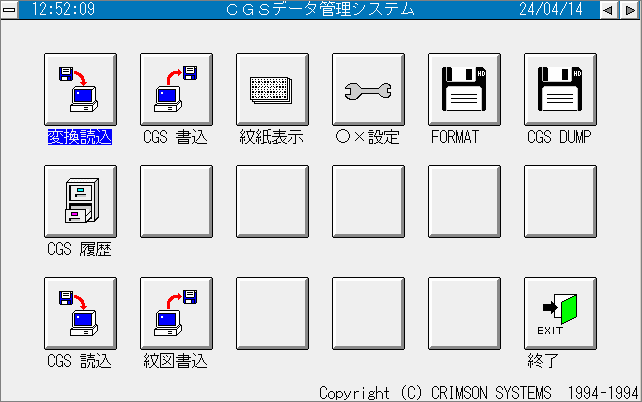Run the CGS DUMP function
Image resolution: width=642 pixels, height=402 pixels.
pyautogui.click(x=560, y=90)
